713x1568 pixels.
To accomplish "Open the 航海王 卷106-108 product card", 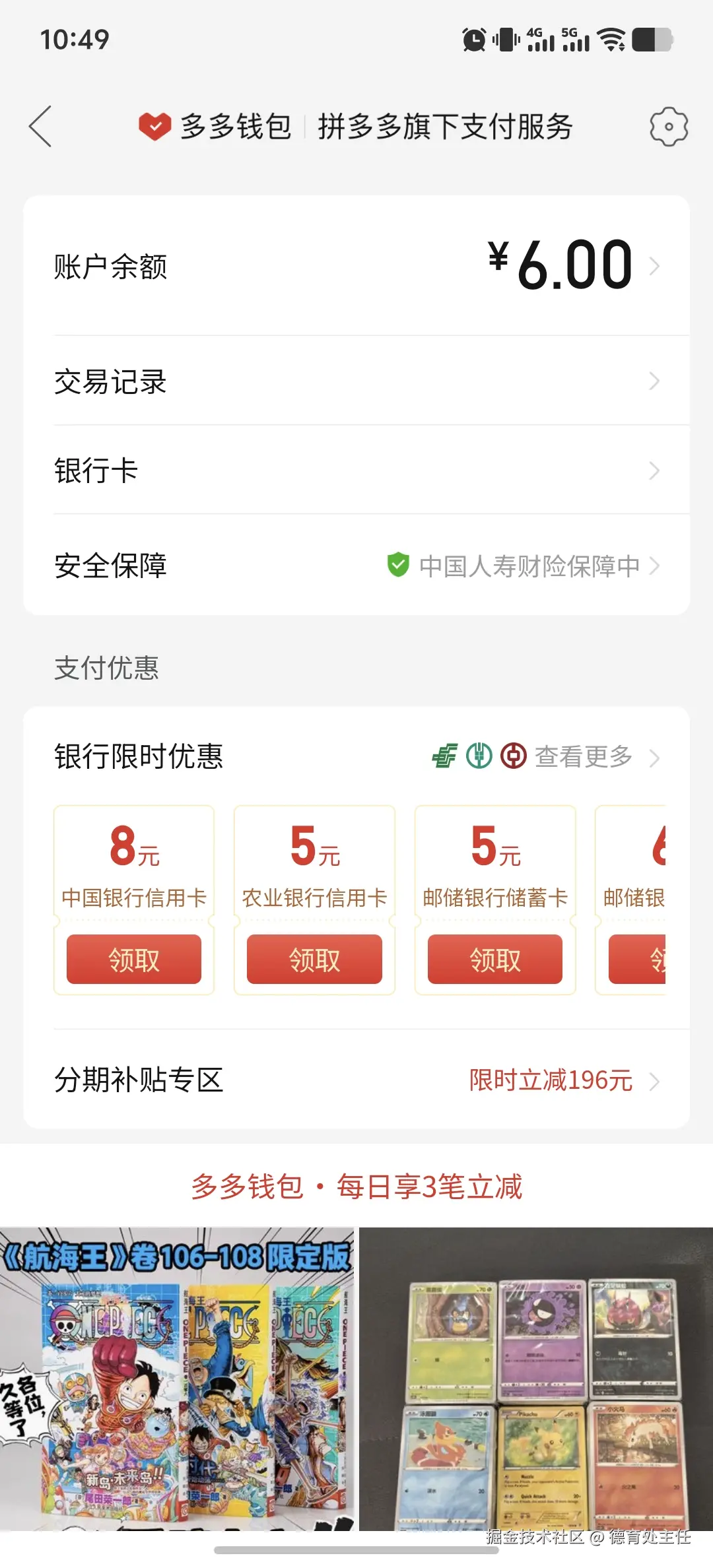I will (x=177, y=1379).
